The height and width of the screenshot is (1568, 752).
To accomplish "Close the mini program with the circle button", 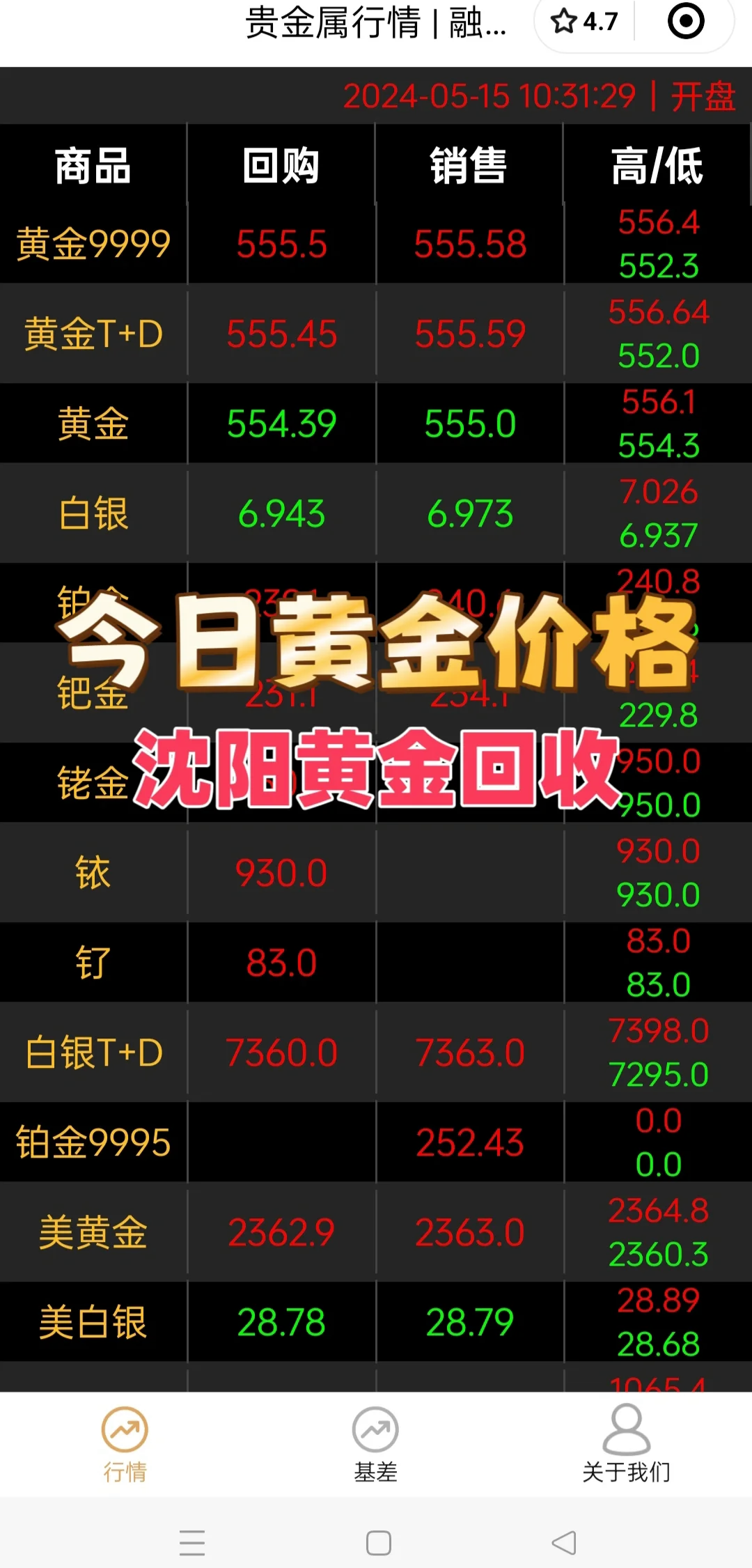I will 685,22.
